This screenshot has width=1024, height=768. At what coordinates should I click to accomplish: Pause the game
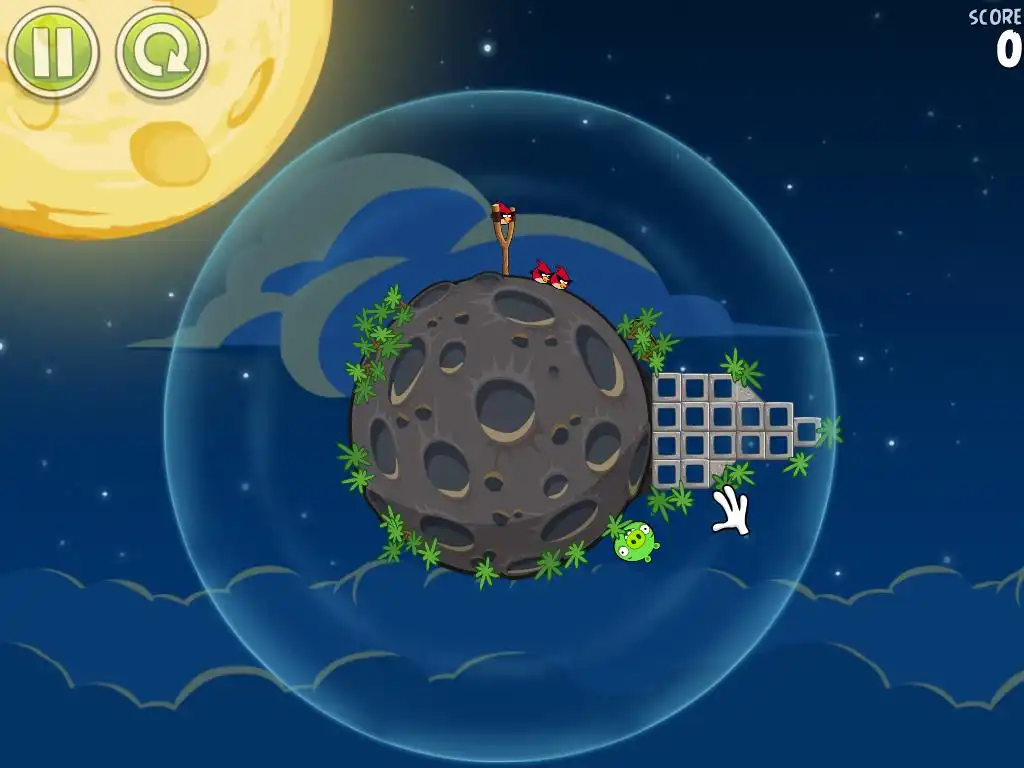click(x=52, y=51)
